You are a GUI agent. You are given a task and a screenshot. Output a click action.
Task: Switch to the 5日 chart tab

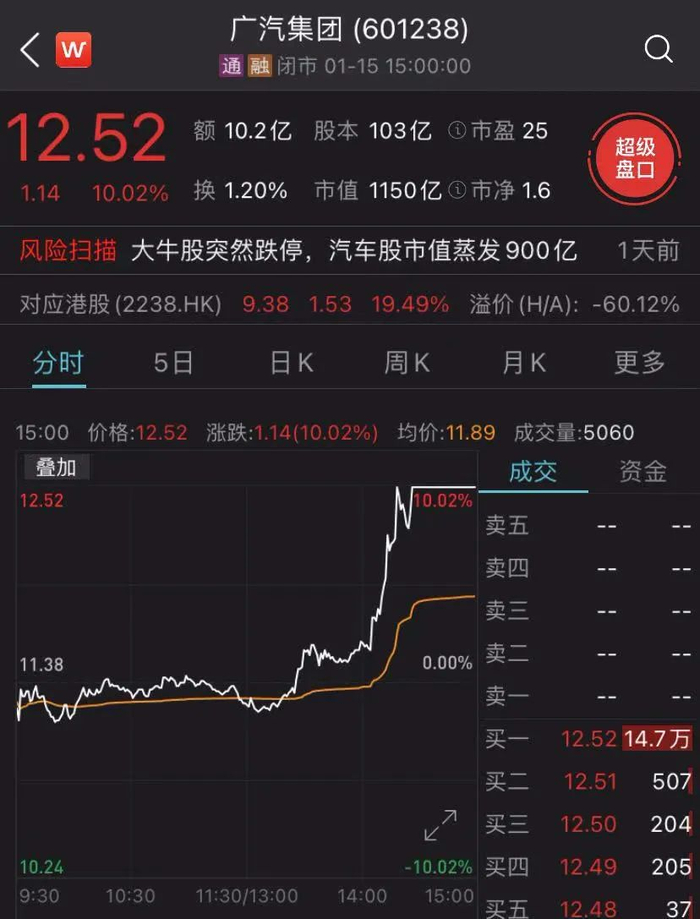(x=173, y=362)
